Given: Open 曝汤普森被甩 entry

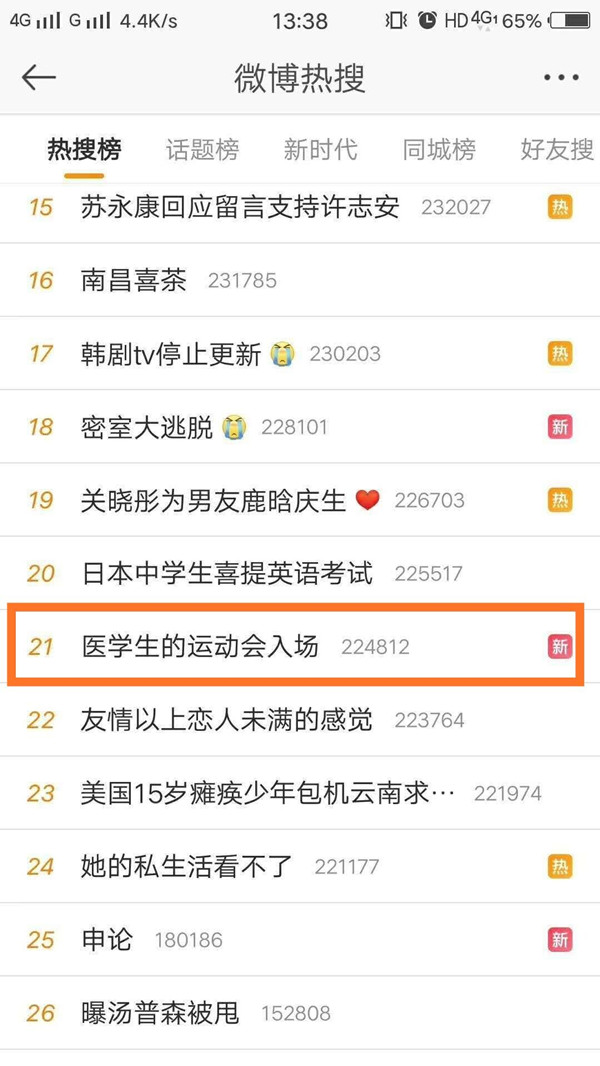Looking at the screenshot, I should (x=300, y=1014).
